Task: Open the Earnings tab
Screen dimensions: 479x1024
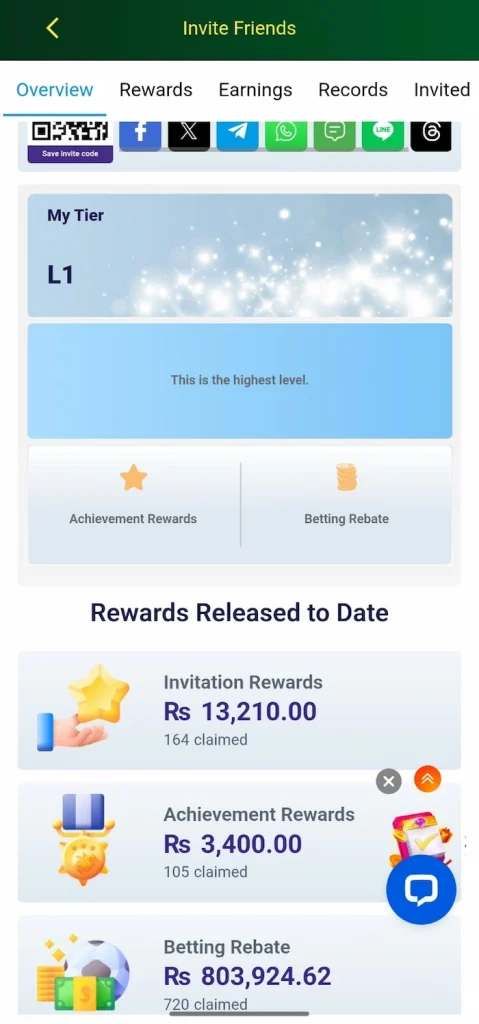Action: [x=255, y=89]
